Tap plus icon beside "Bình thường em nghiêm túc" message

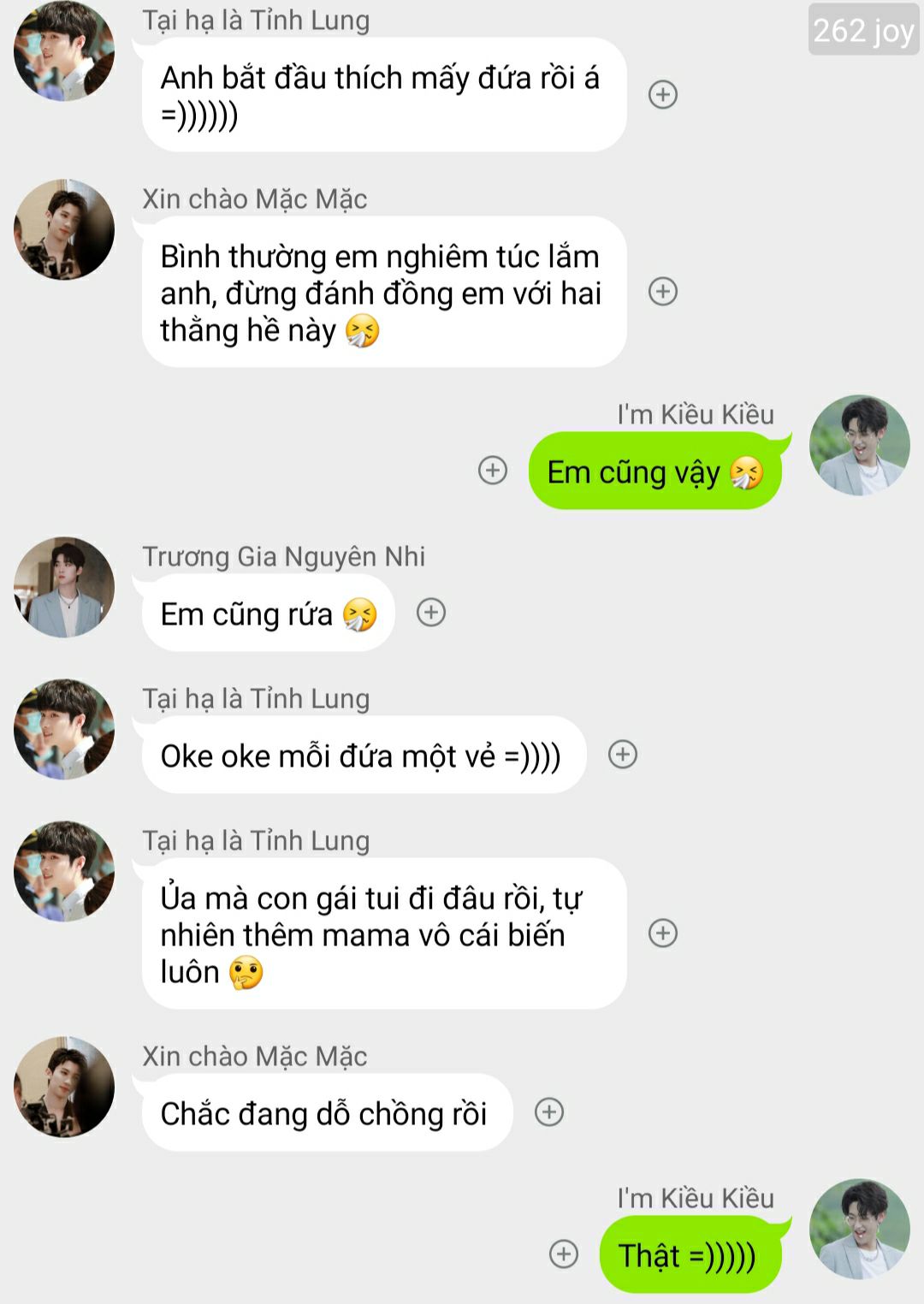[x=663, y=292]
